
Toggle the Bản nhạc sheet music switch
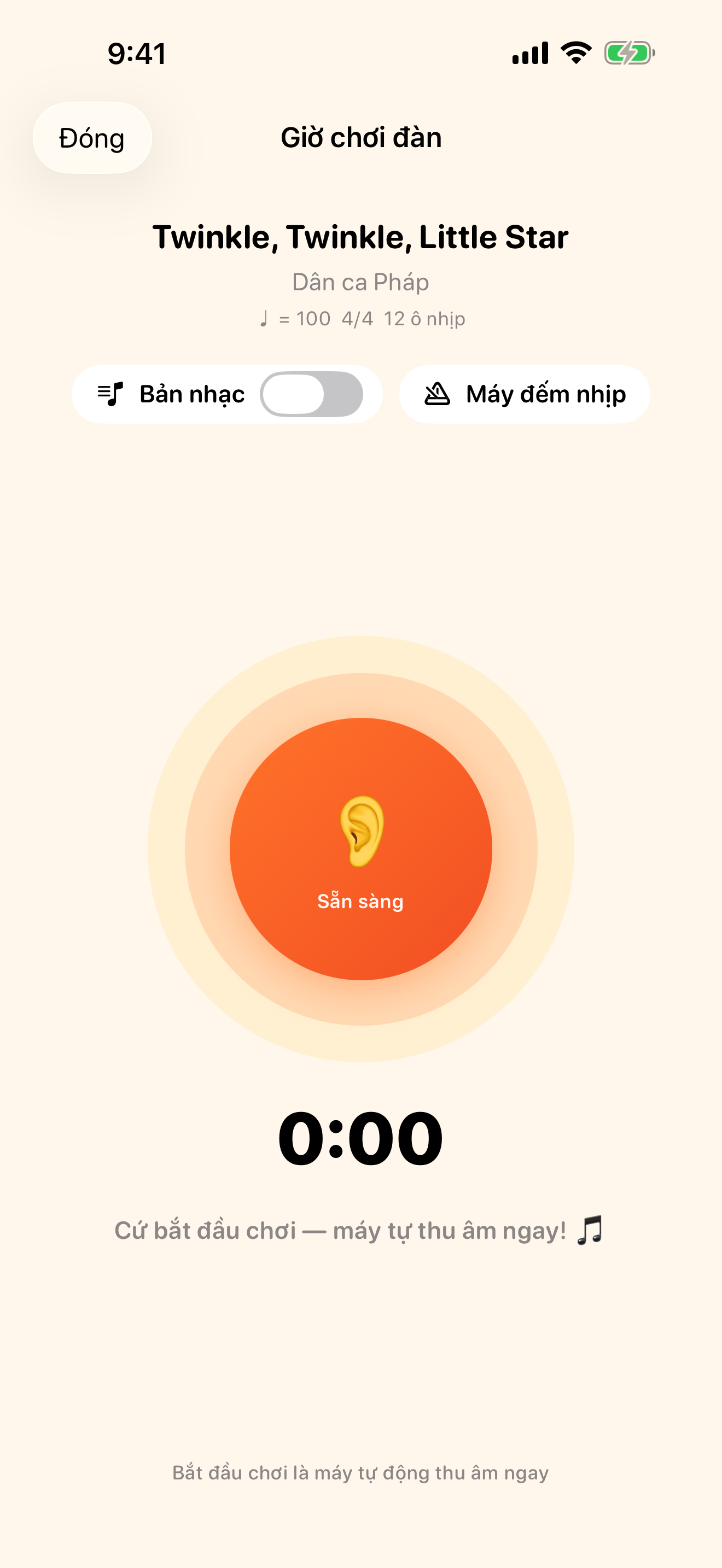(311, 394)
